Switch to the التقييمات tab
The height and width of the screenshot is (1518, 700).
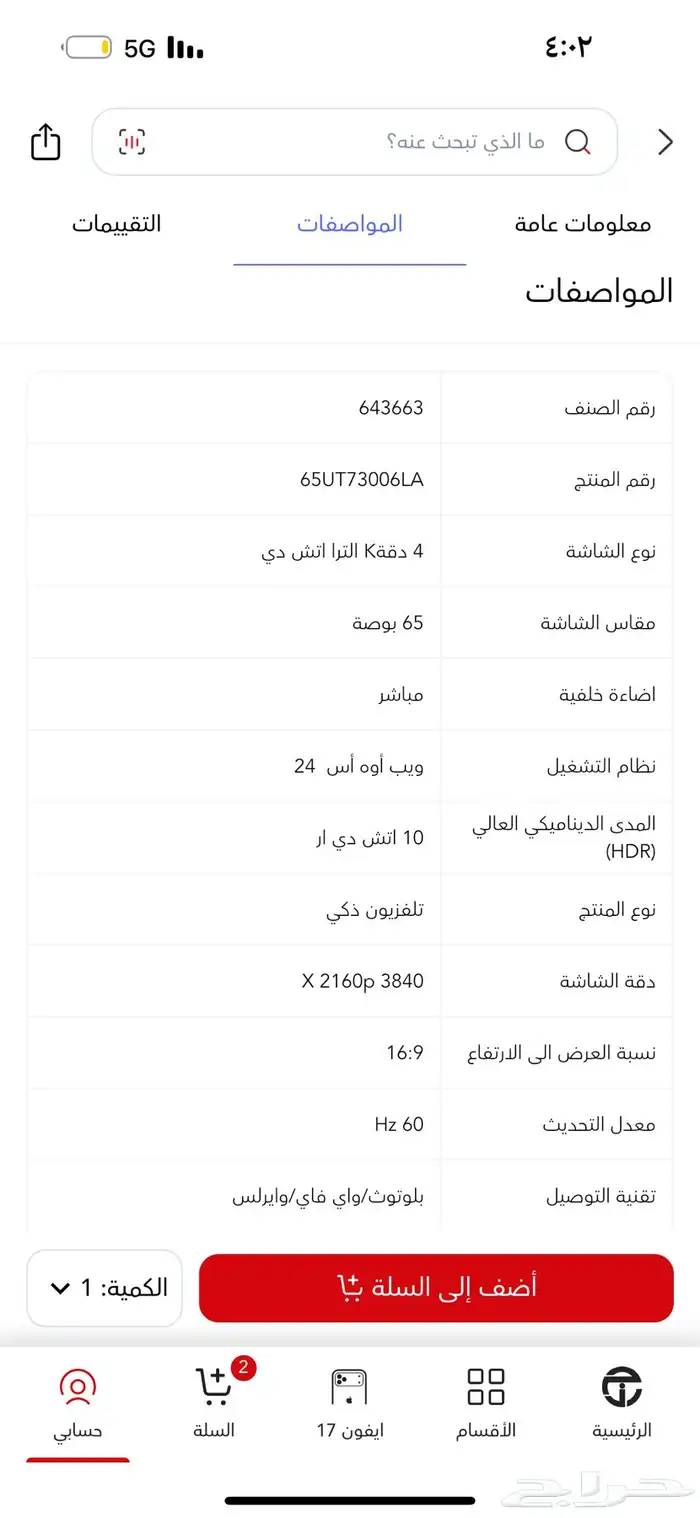(116, 224)
